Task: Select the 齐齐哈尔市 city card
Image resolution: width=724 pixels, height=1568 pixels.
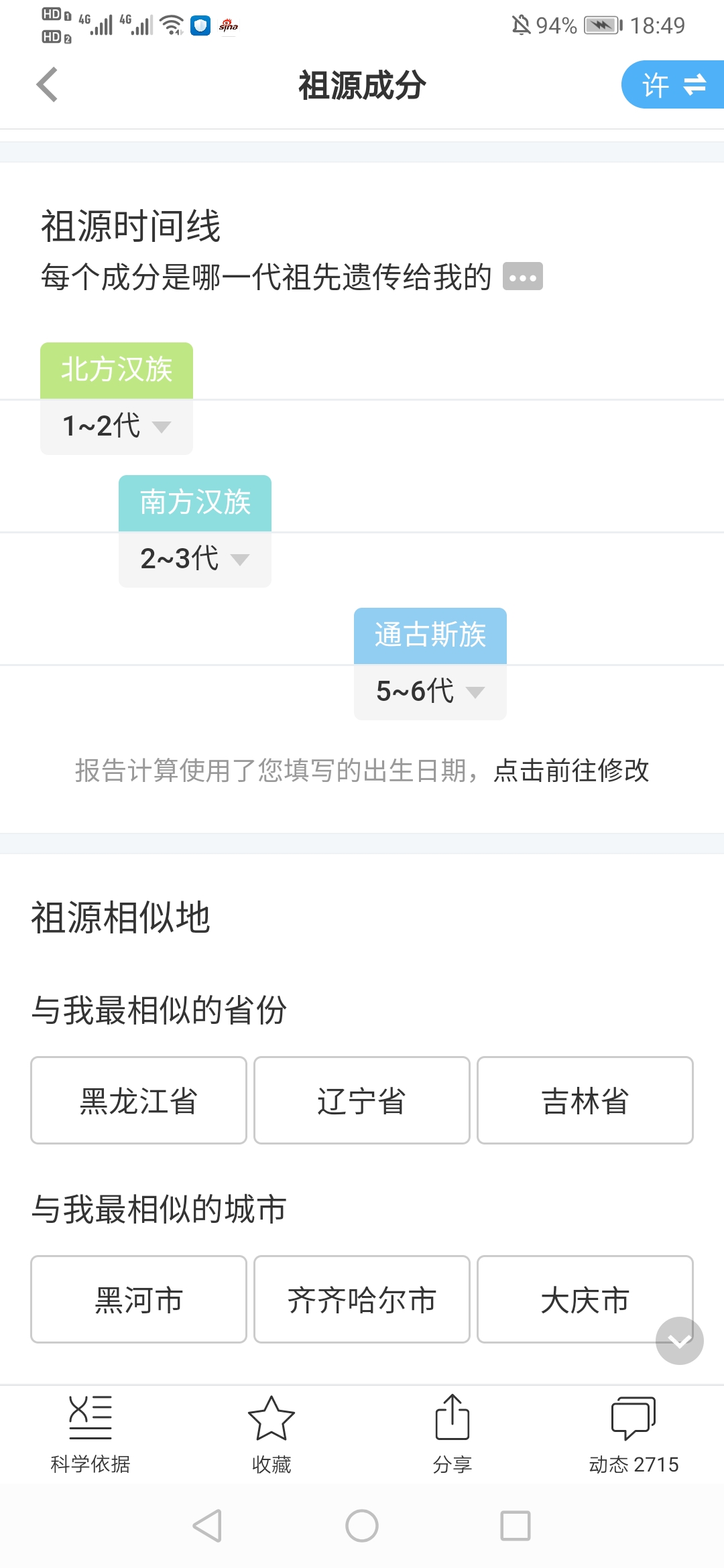Action: point(362,1299)
